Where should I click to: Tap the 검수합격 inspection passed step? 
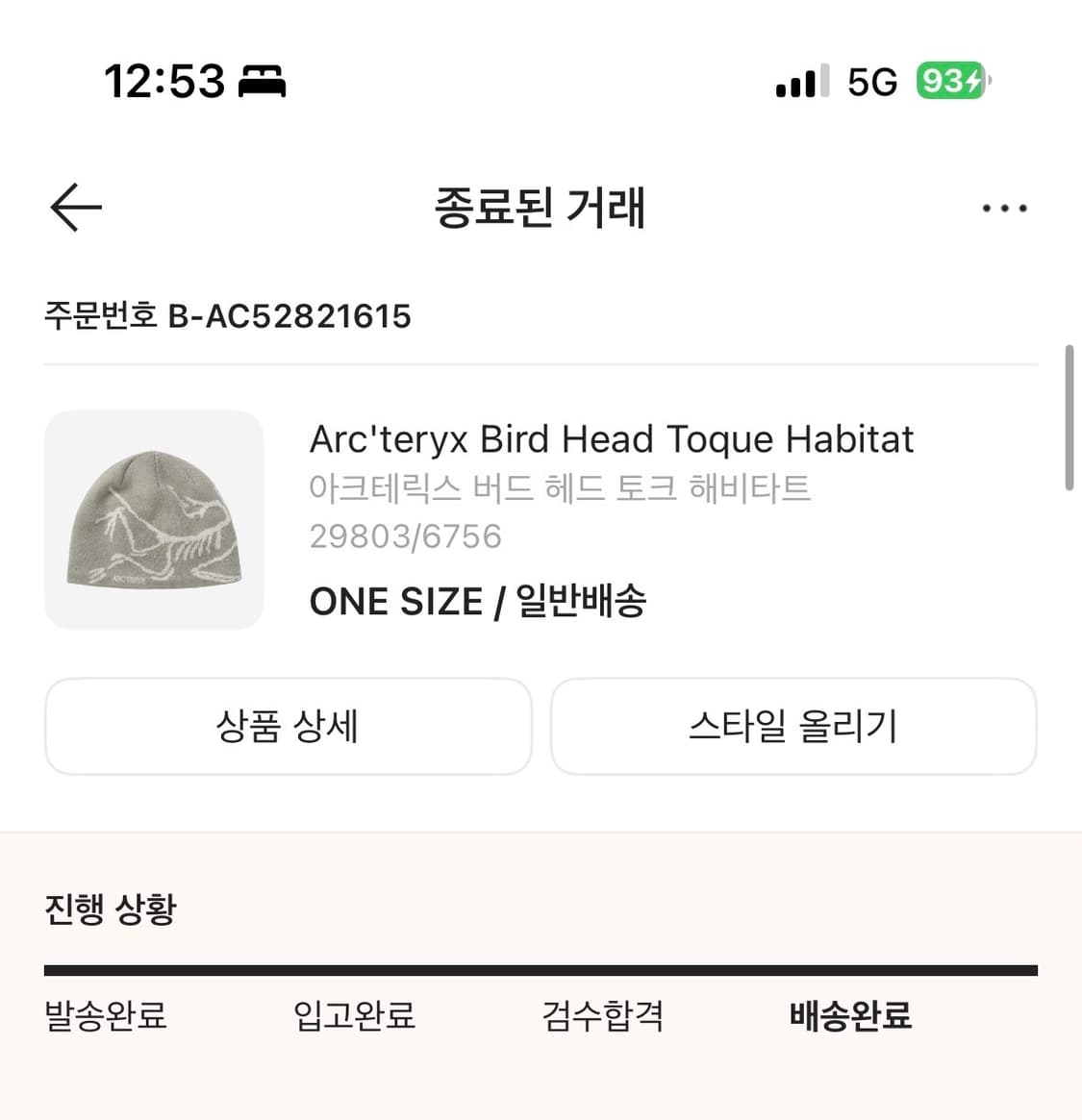602,1015
